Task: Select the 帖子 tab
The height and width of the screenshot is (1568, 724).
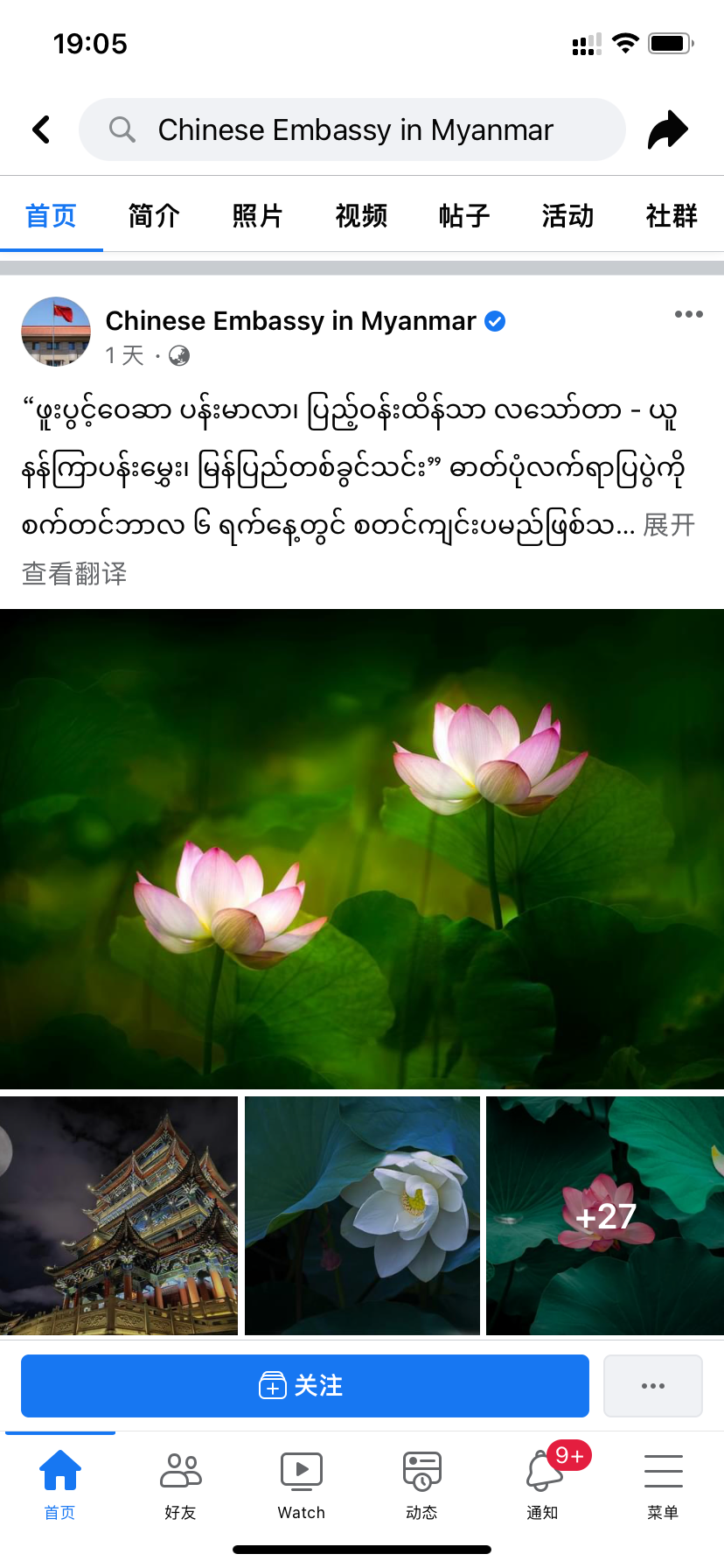Action: [x=464, y=215]
